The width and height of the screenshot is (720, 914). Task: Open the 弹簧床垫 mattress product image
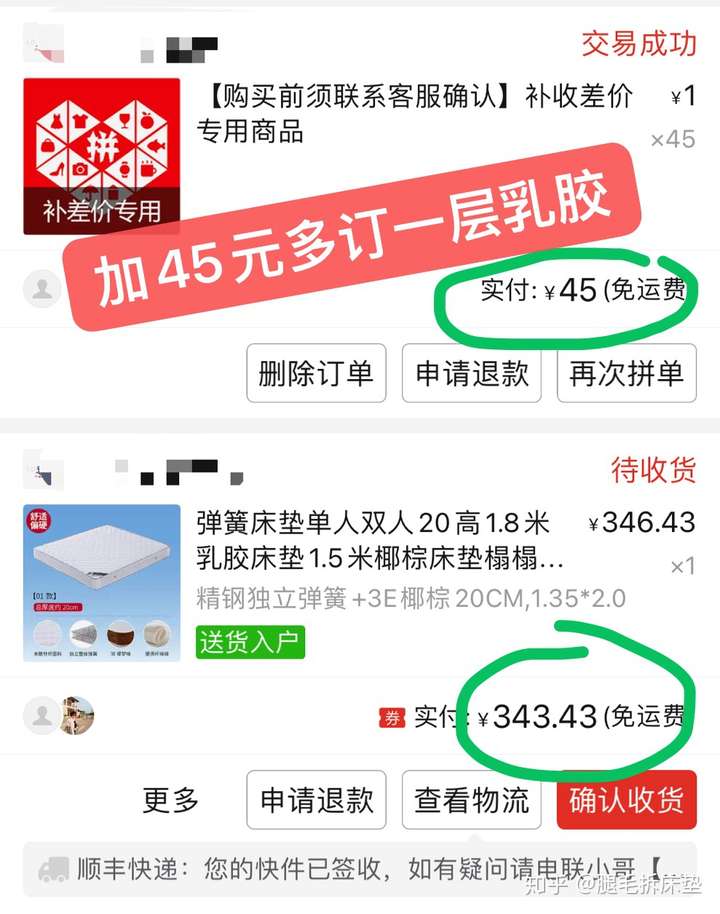tap(101, 582)
